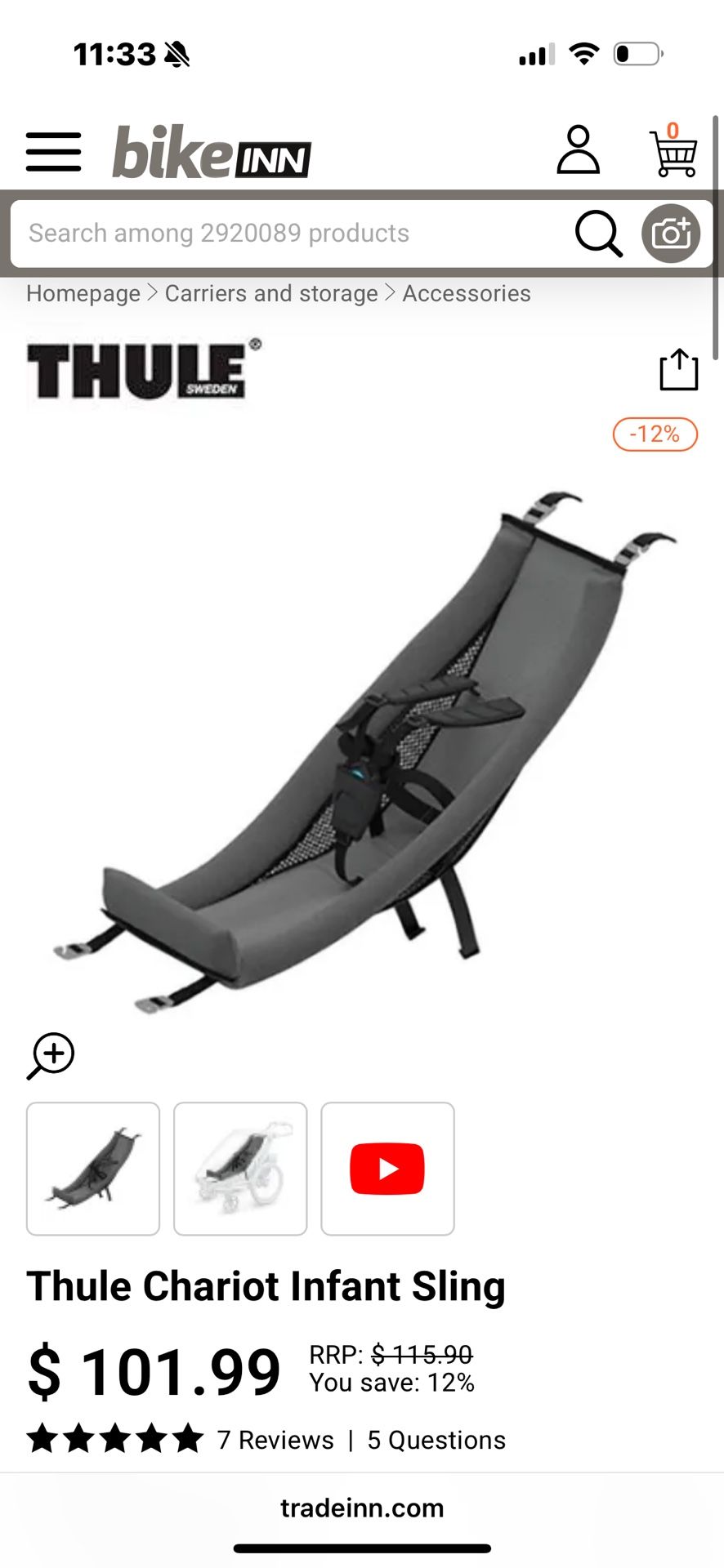Share this product
This screenshot has width=724, height=1568.
click(x=679, y=370)
